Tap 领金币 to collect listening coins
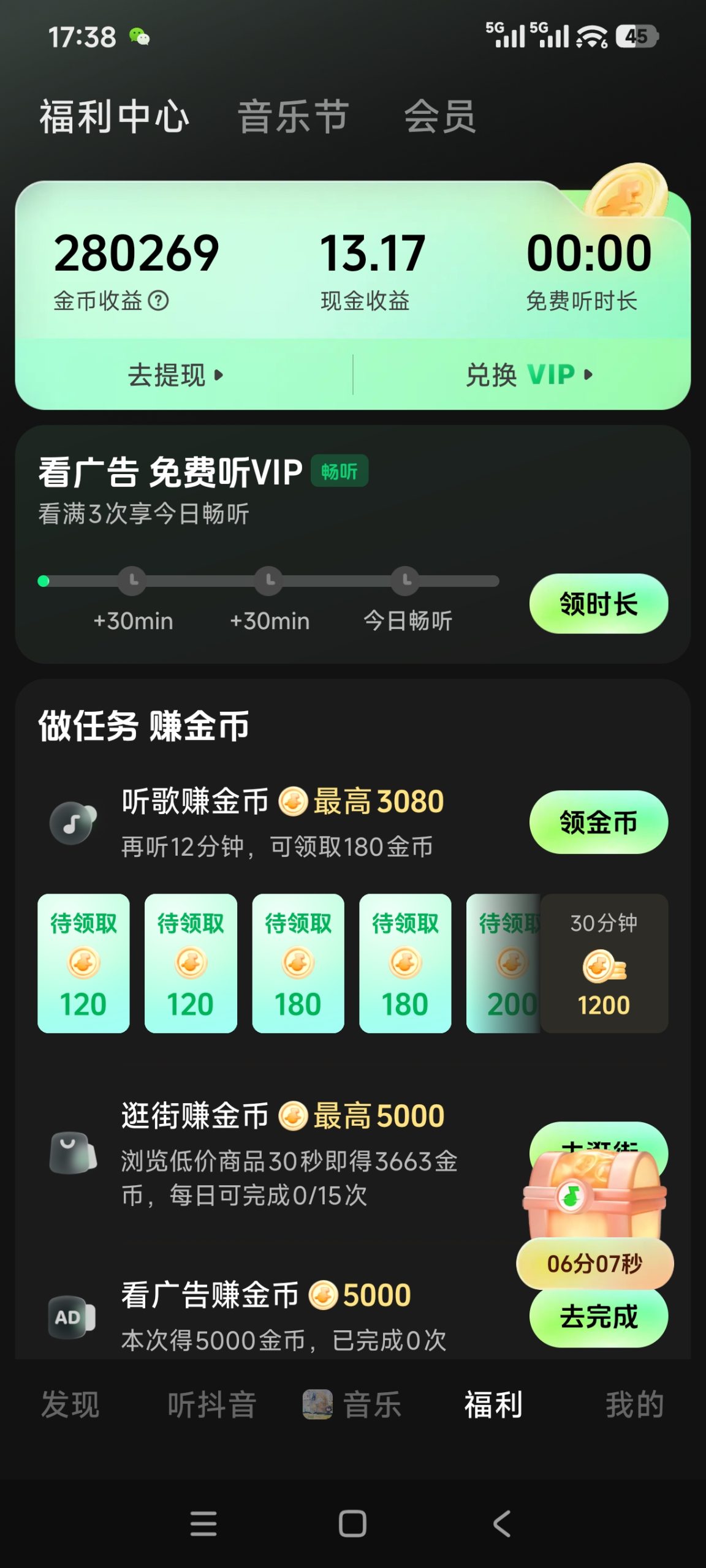The width and height of the screenshot is (706, 1568). coord(597,822)
